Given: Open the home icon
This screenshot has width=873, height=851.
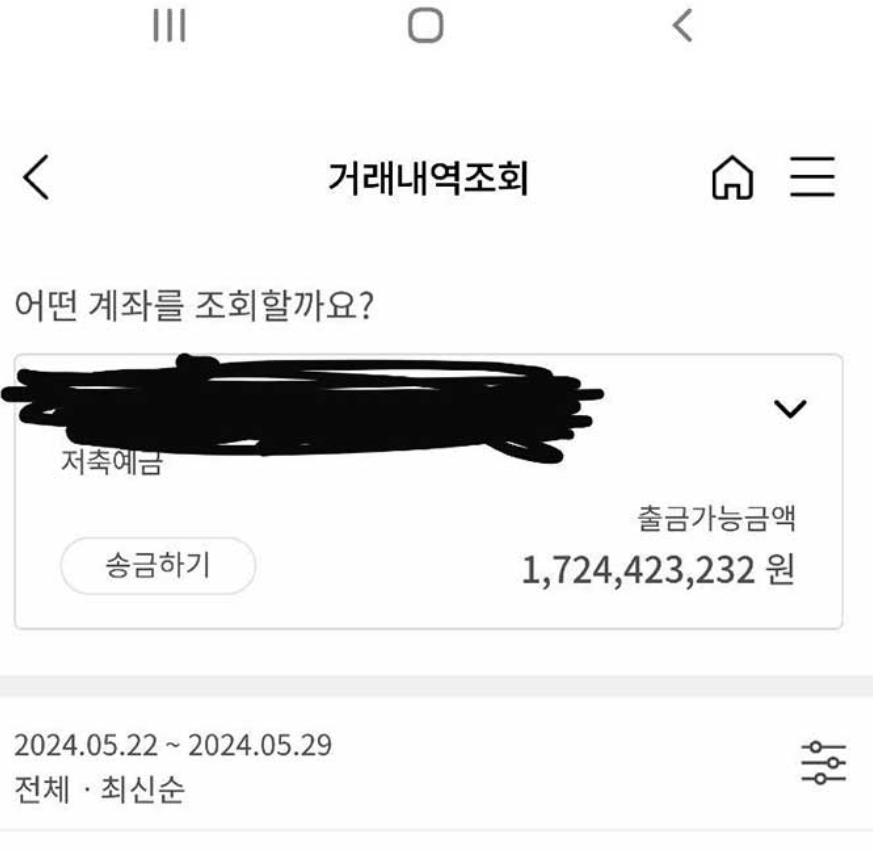Looking at the screenshot, I should 731,180.
